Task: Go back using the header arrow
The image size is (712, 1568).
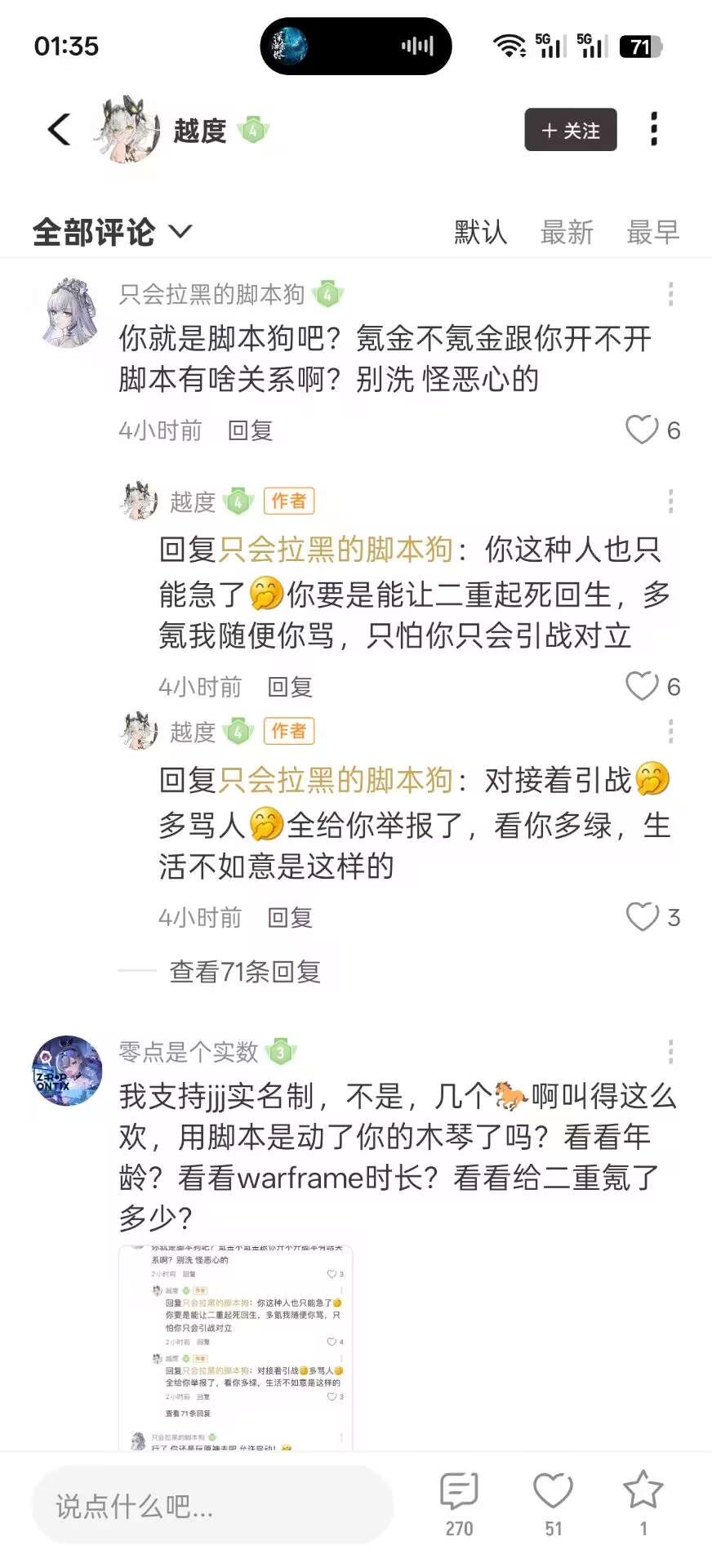Action: (59, 129)
